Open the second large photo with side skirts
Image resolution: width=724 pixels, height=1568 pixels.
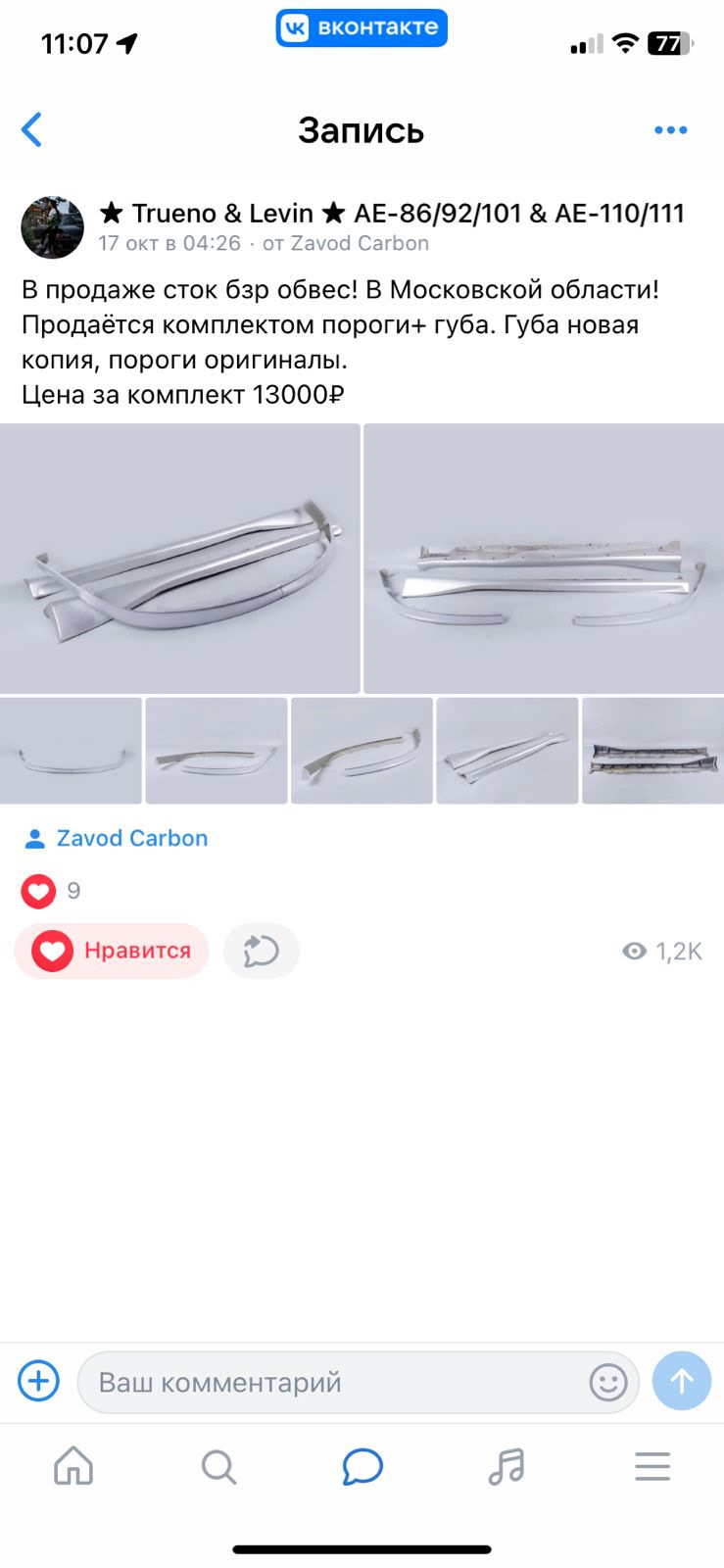coord(544,559)
